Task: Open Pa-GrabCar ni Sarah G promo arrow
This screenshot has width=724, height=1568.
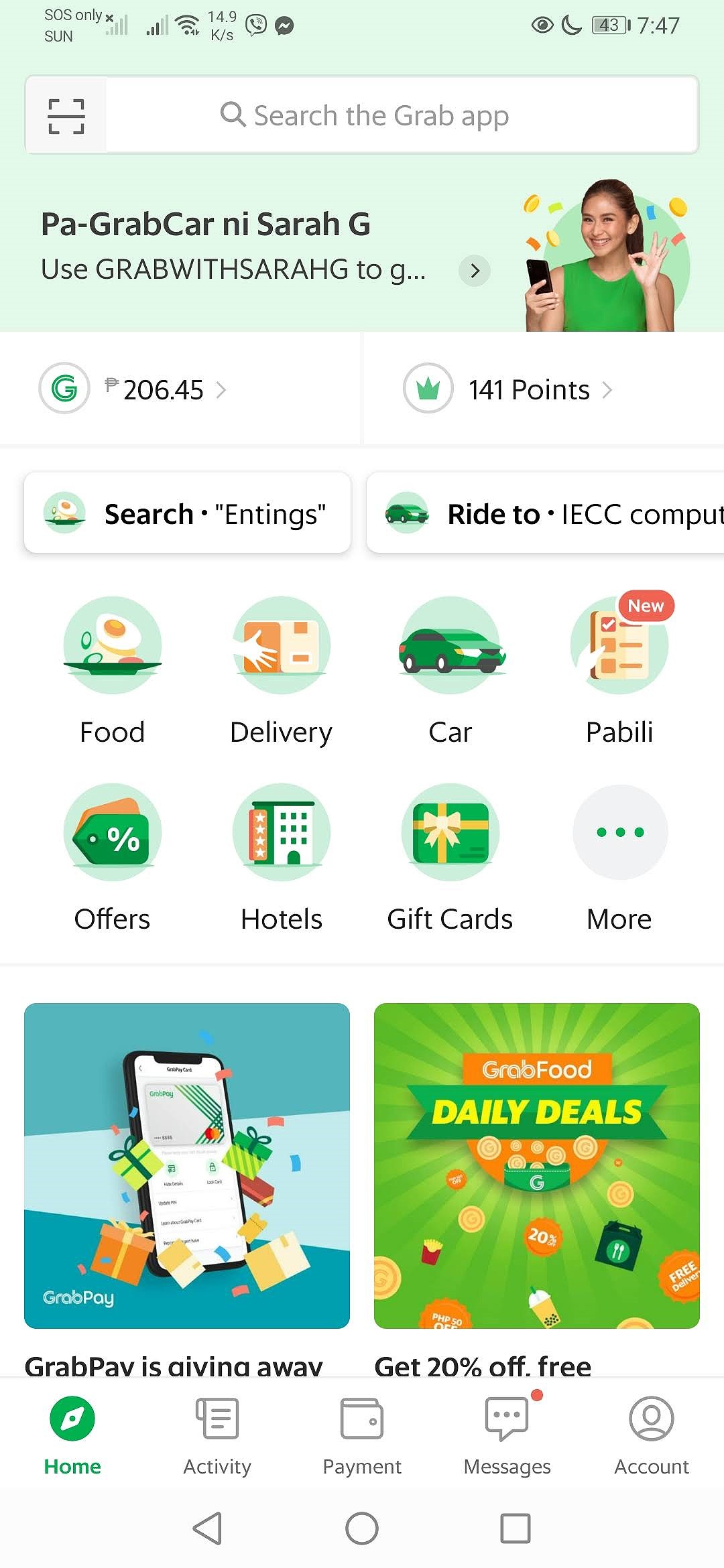Action: [x=474, y=271]
